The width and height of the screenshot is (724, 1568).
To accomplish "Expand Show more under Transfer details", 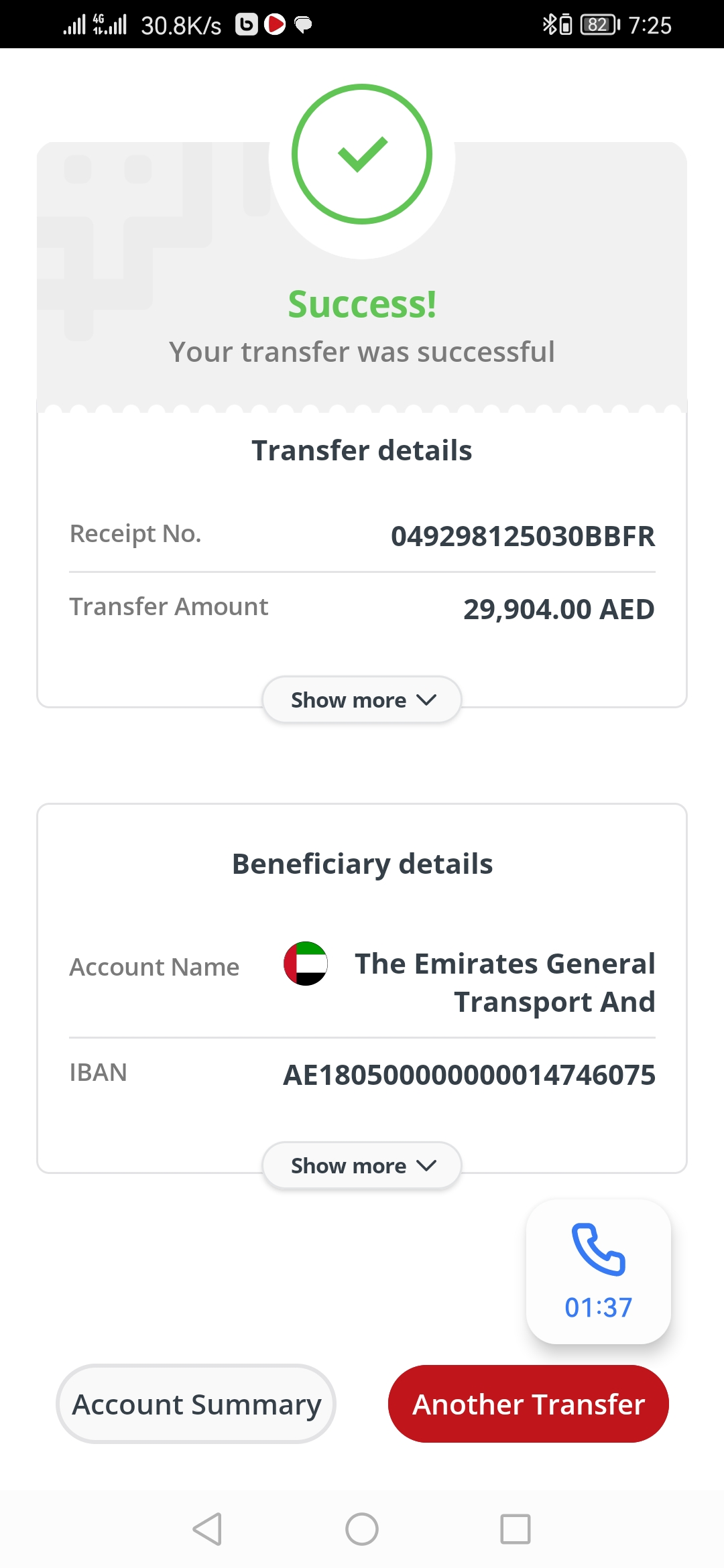I will (x=361, y=700).
